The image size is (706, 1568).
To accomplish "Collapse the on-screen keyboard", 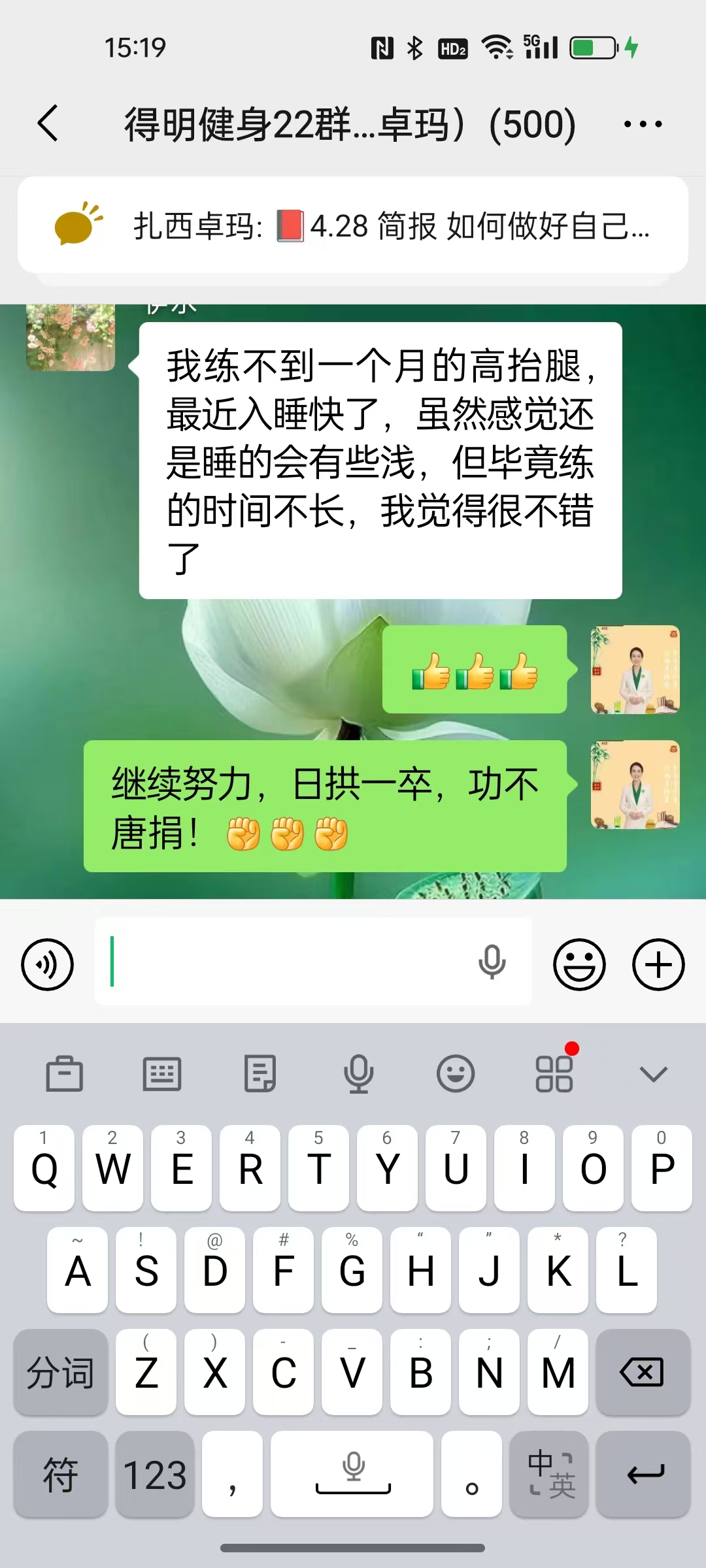I will (x=653, y=1074).
